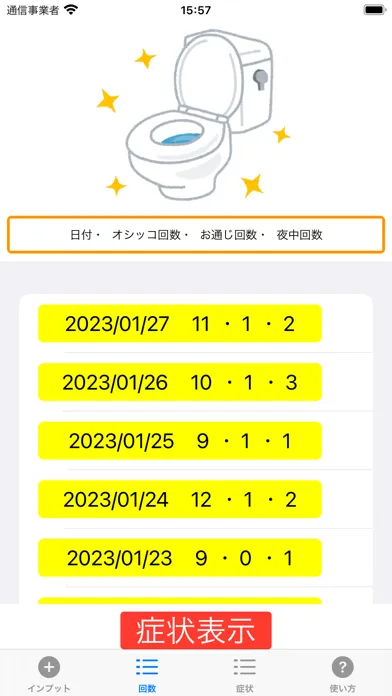Switch to the インプット tab
This screenshot has height=696, width=392.
pyautogui.click(x=49, y=674)
